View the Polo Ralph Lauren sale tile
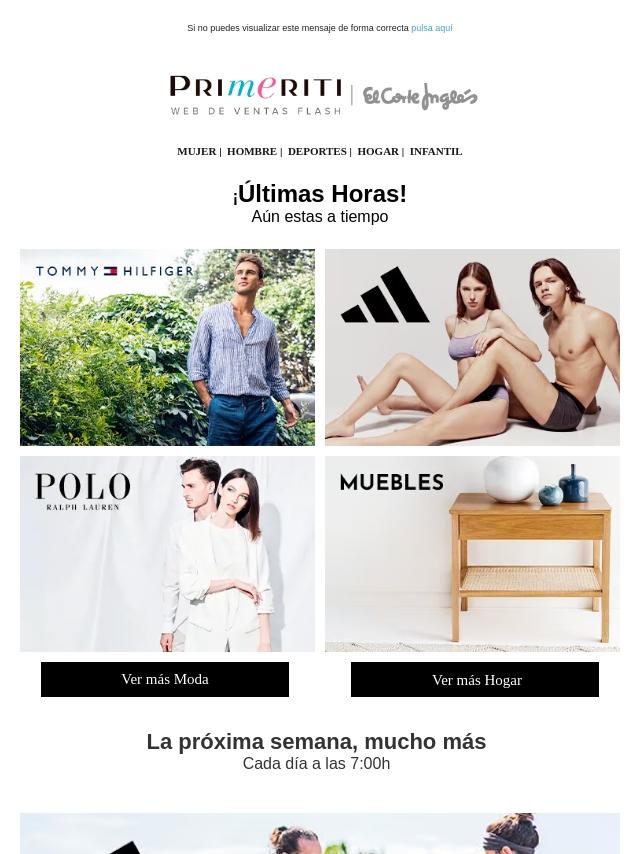Viewport: 640px width, 854px height. click(167, 554)
